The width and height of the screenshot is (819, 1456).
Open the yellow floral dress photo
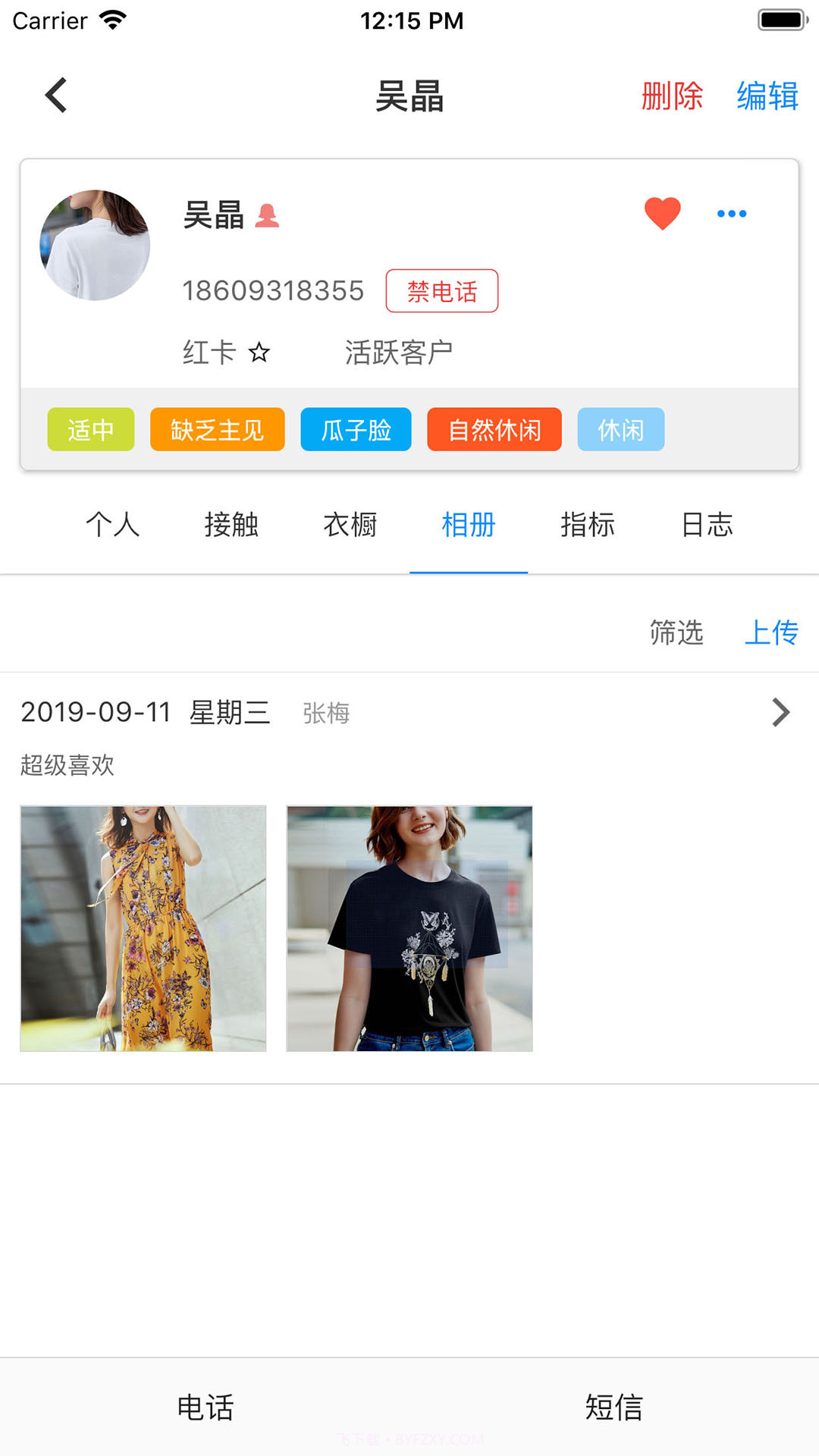143,928
